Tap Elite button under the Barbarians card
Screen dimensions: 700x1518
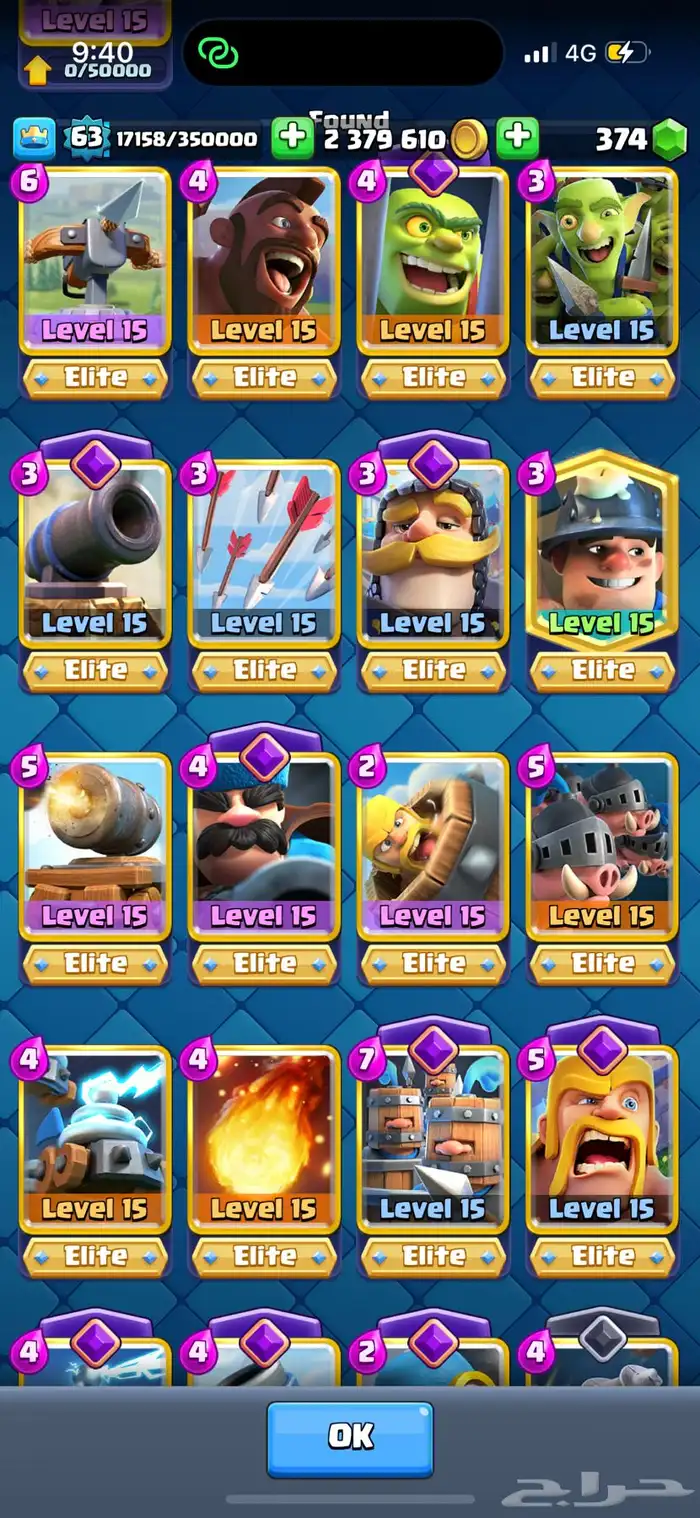[603, 1256]
